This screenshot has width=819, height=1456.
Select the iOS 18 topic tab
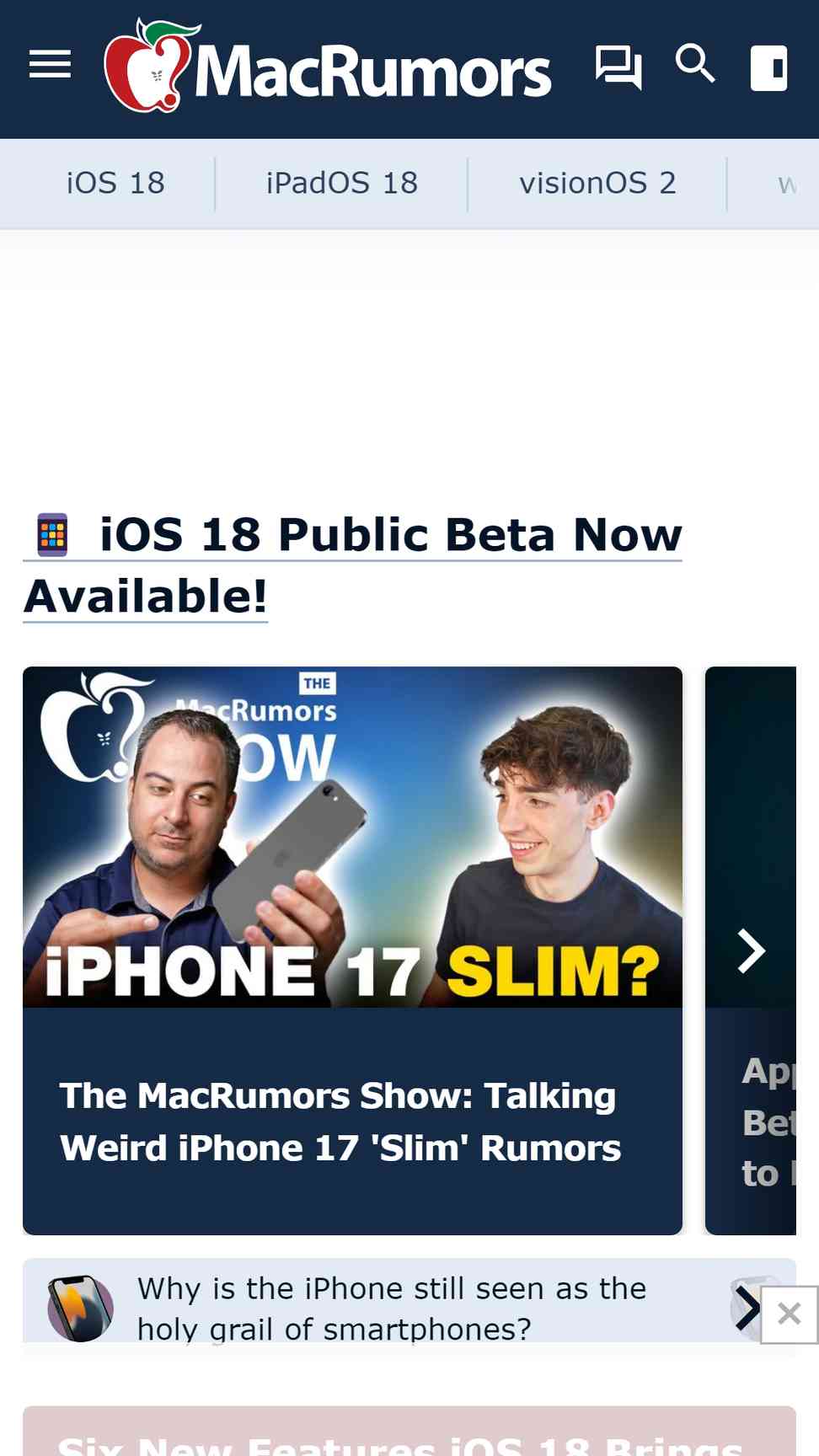coord(115,183)
